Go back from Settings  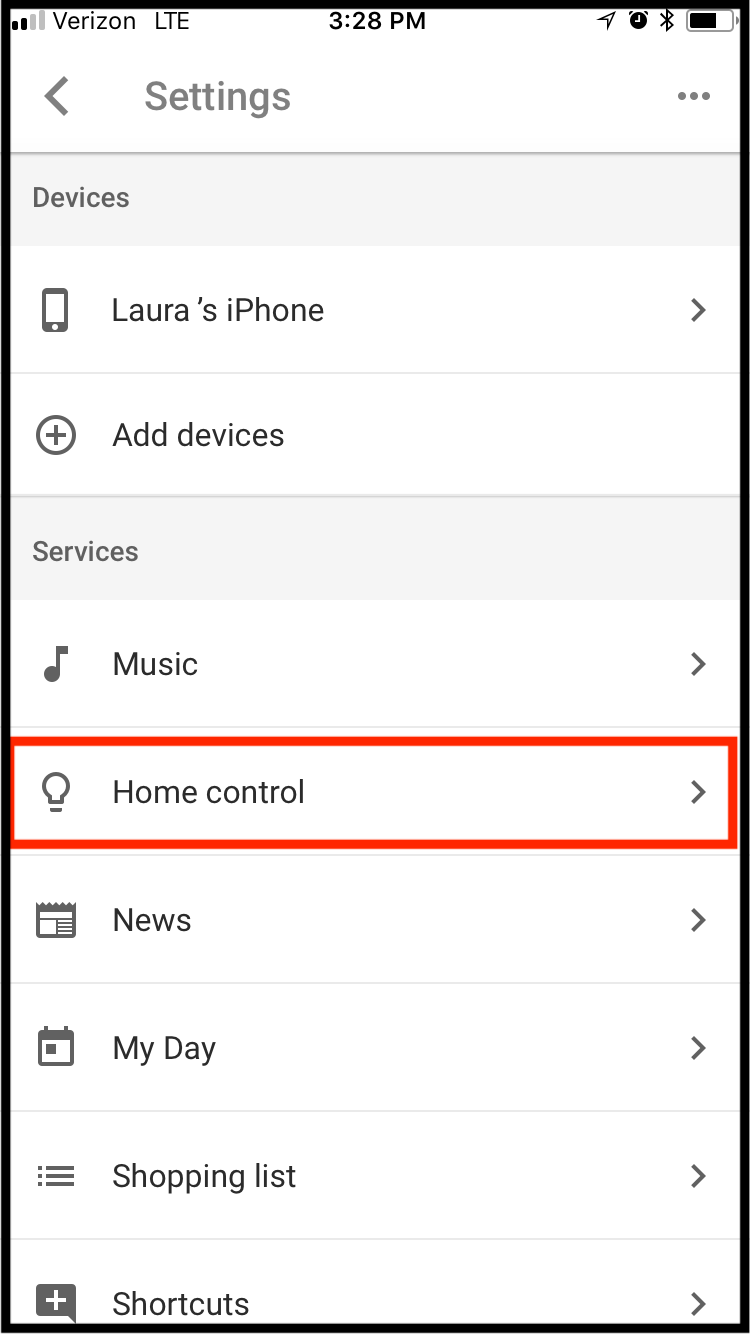pos(57,97)
